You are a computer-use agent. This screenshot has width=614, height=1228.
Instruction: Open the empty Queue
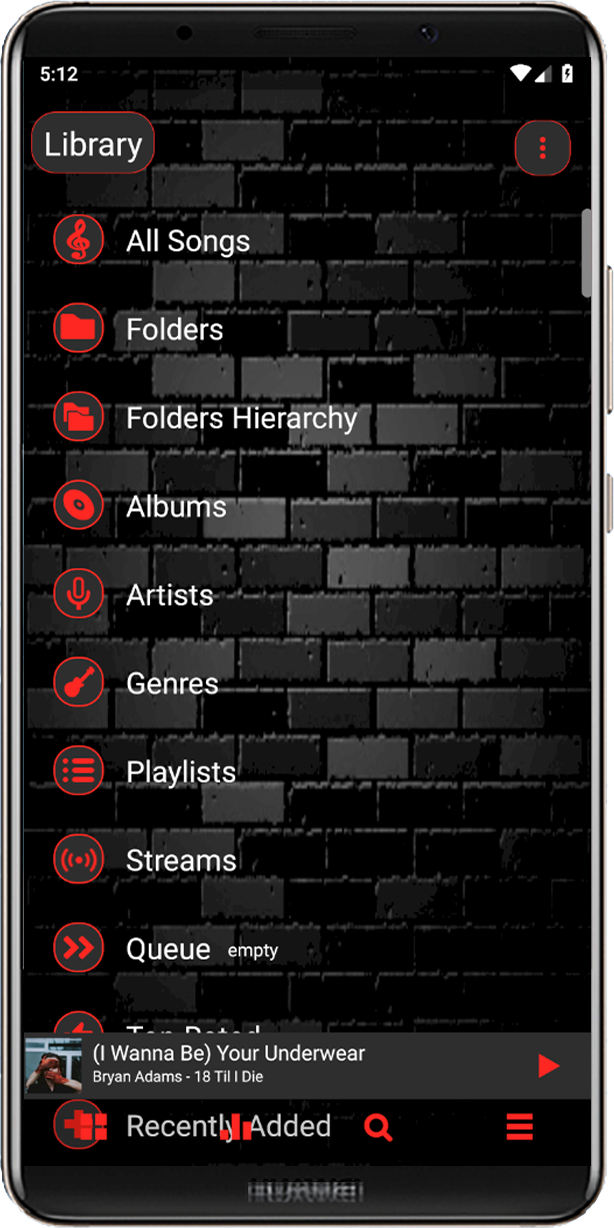pyautogui.click(x=168, y=949)
